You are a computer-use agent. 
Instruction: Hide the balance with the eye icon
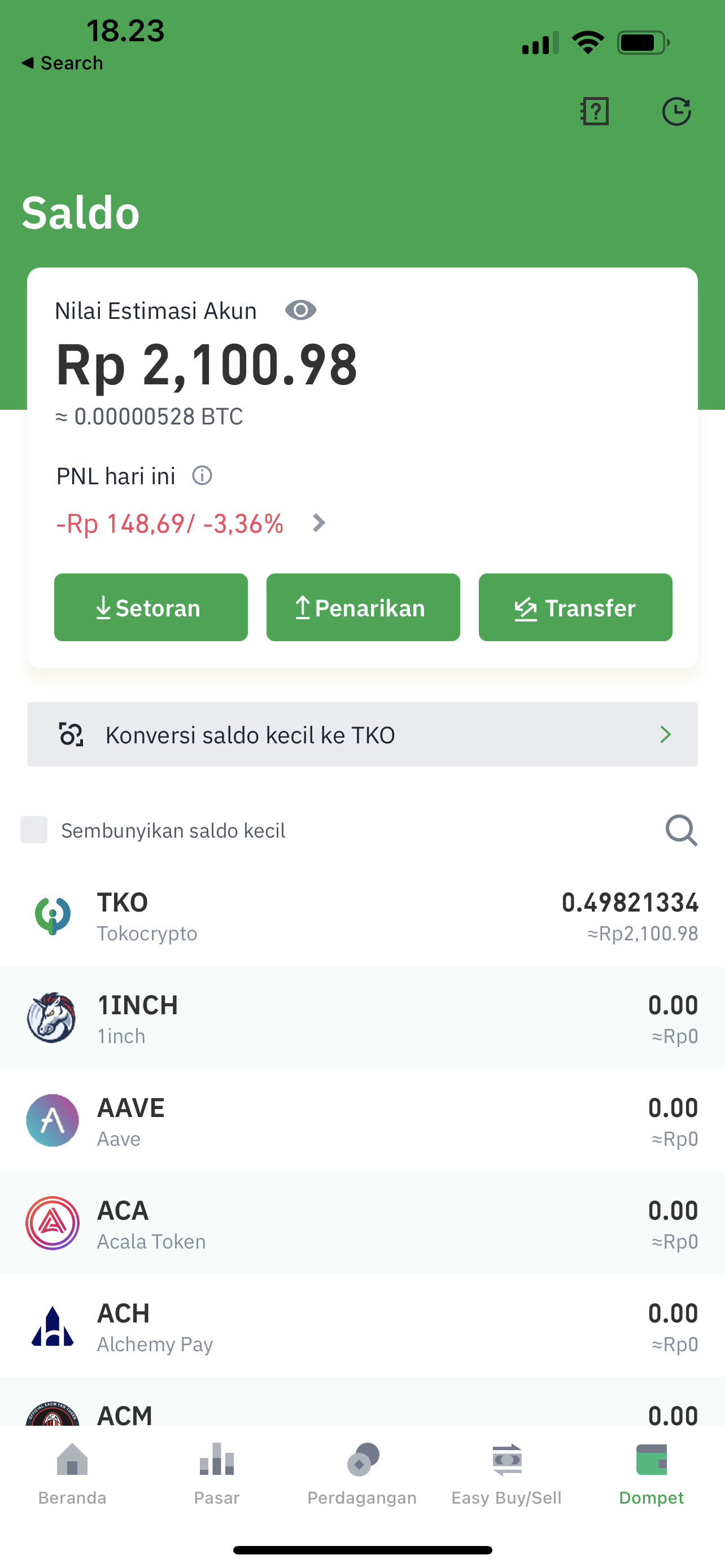point(301,310)
